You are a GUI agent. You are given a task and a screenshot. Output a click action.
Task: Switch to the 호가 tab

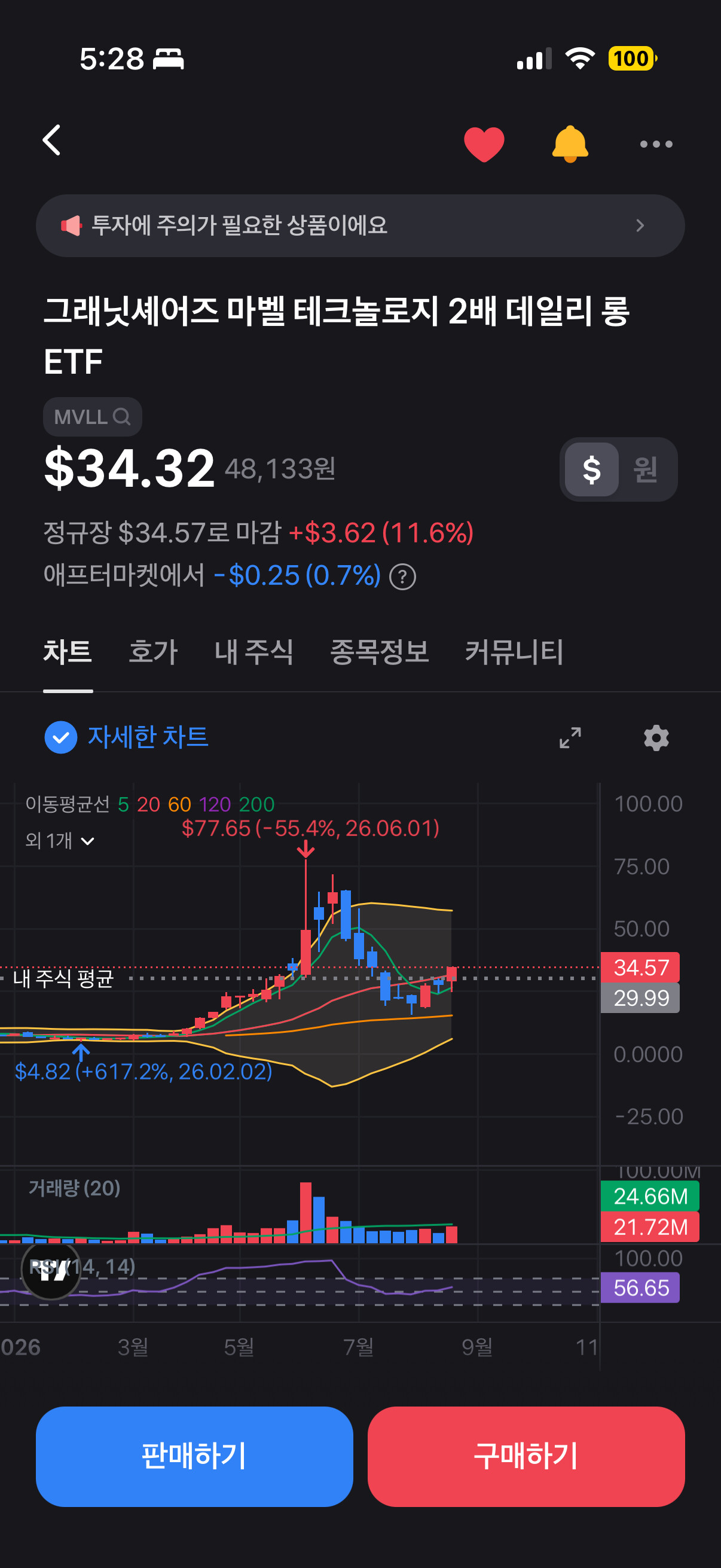(152, 652)
